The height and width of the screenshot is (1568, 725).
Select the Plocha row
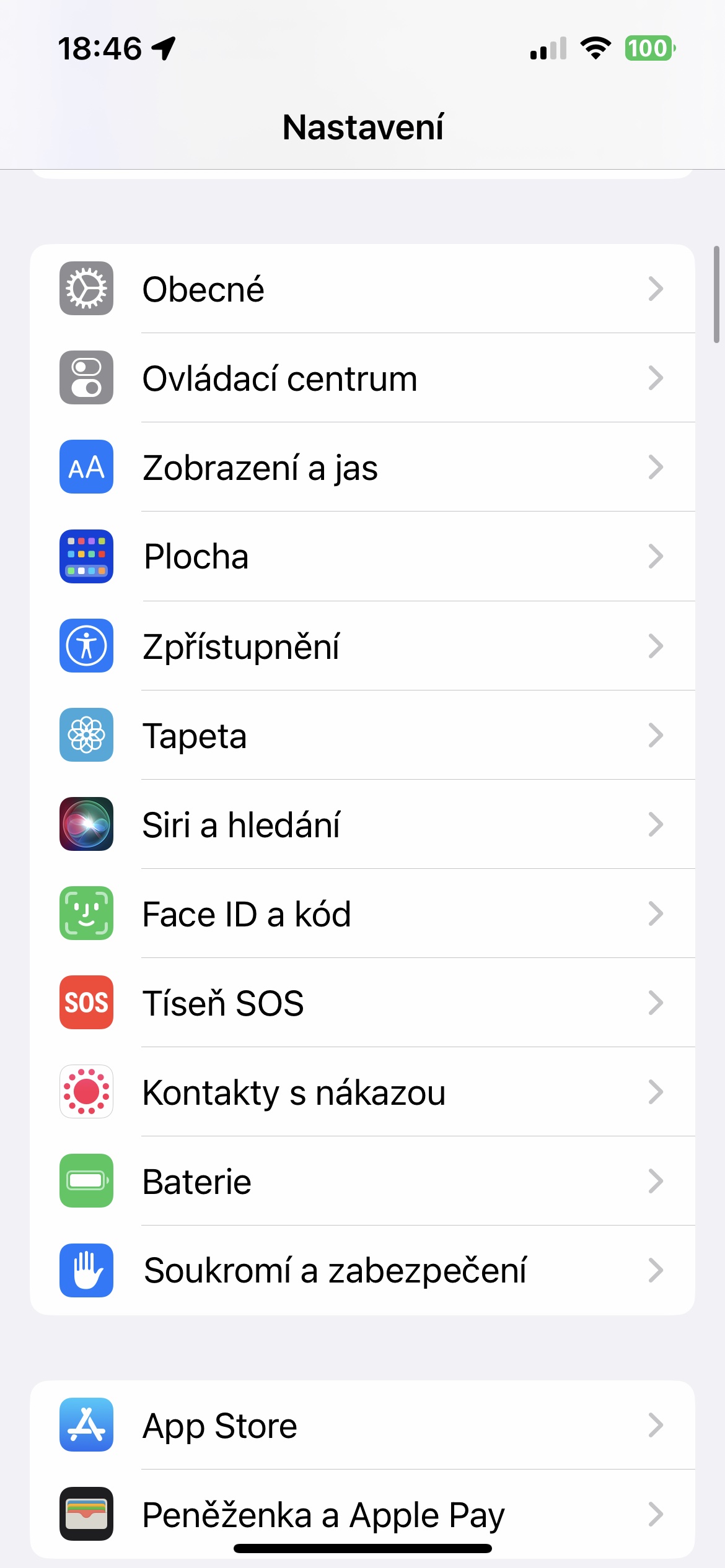pos(362,557)
